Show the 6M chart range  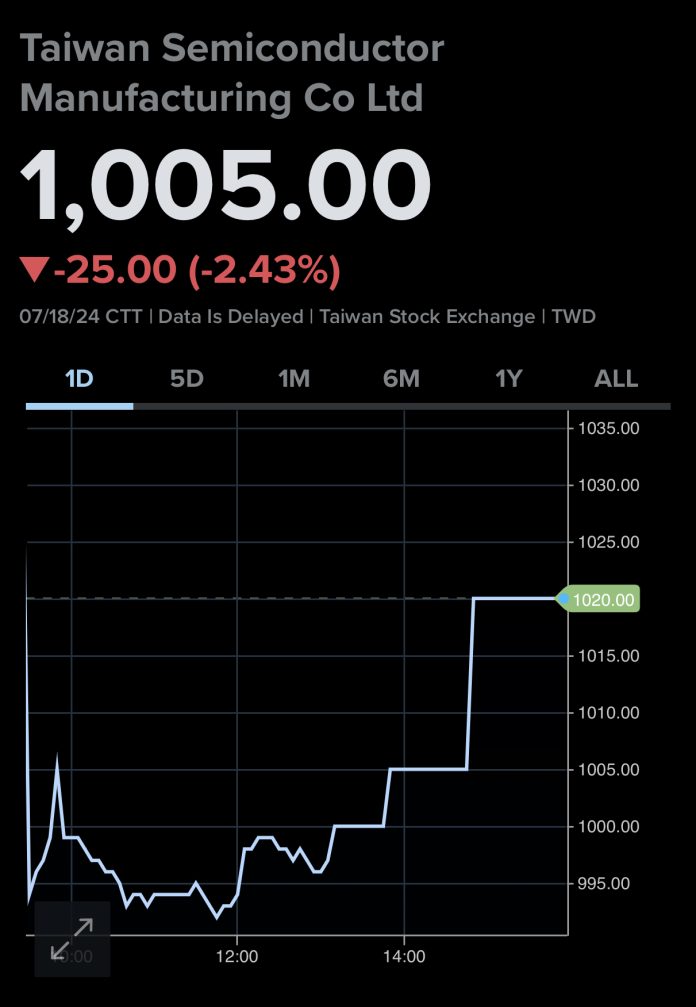[x=401, y=379]
